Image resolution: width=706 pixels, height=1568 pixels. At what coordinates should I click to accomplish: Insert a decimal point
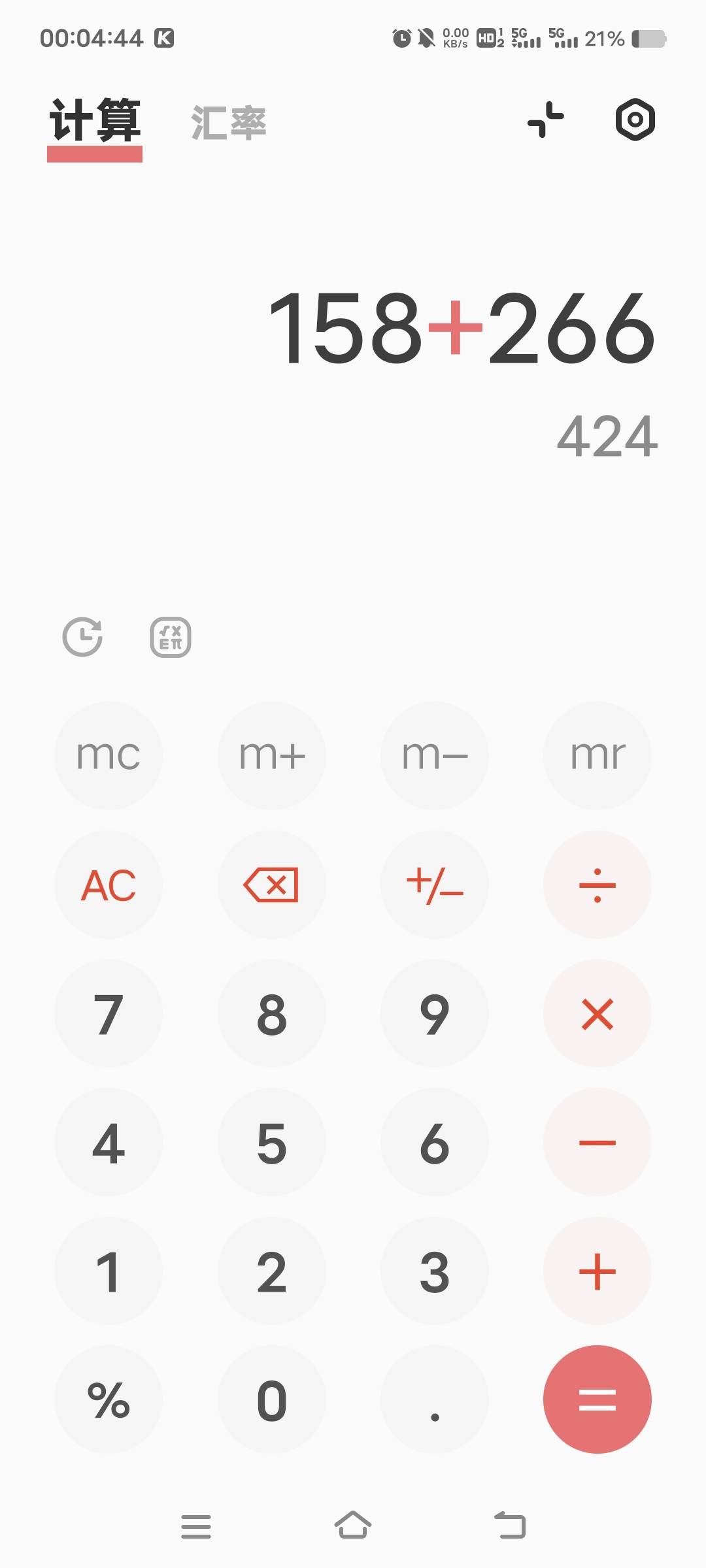click(435, 1399)
